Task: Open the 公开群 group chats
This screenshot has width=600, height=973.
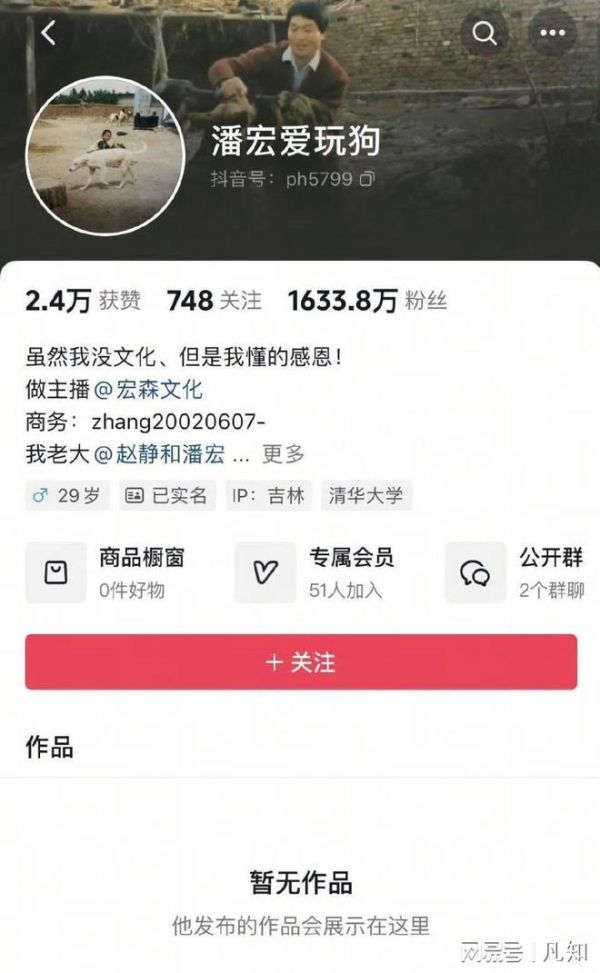Action: (x=515, y=572)
